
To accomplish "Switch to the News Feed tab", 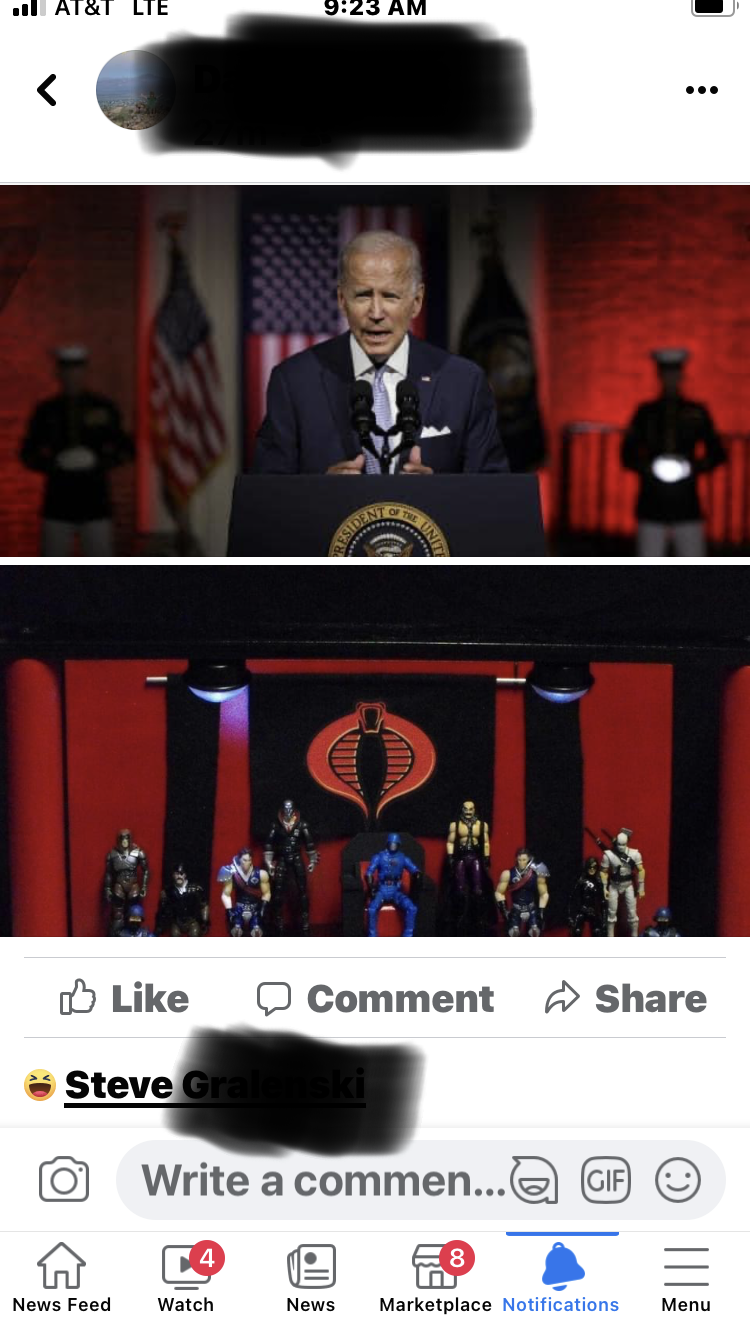I will 62,1278.
